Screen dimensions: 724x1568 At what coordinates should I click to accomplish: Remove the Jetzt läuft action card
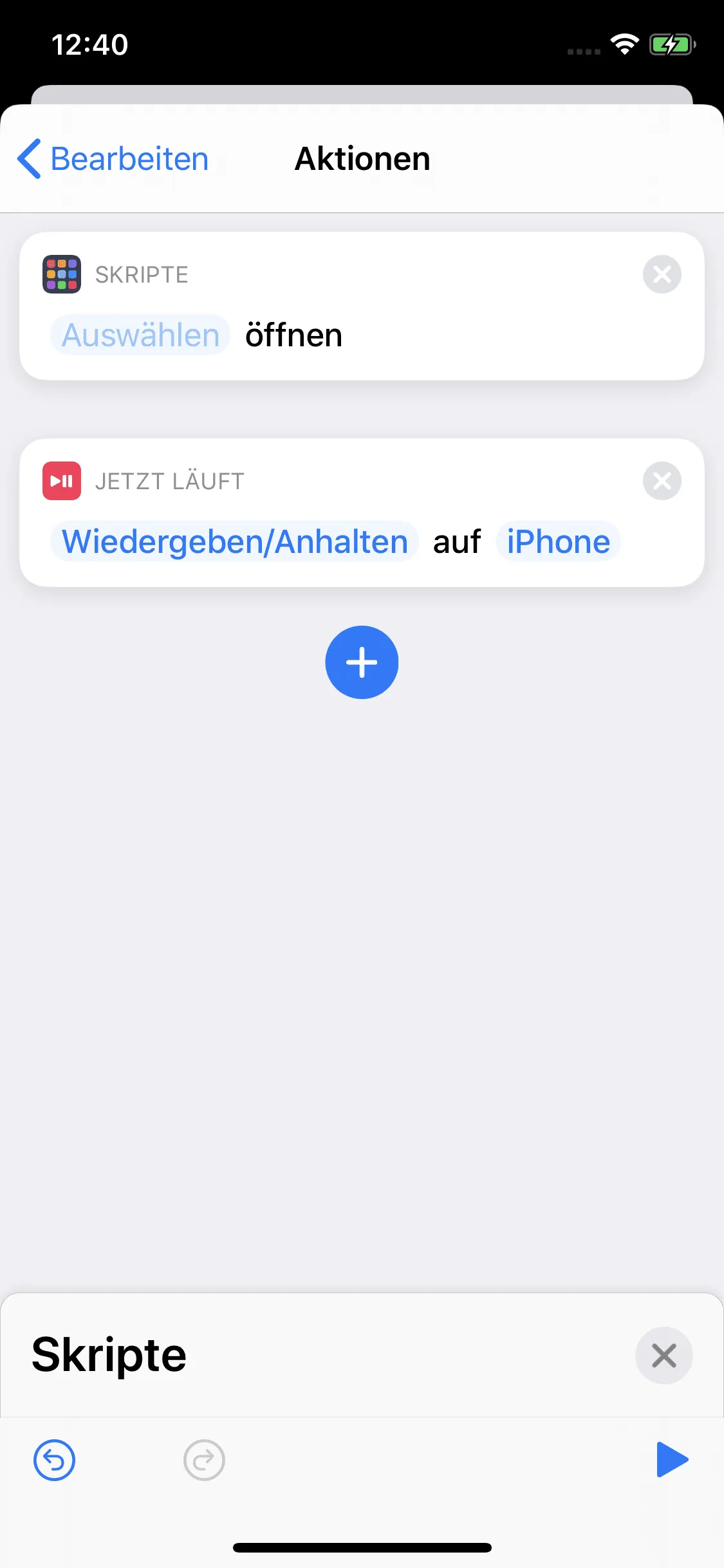[x=662, y=481]
